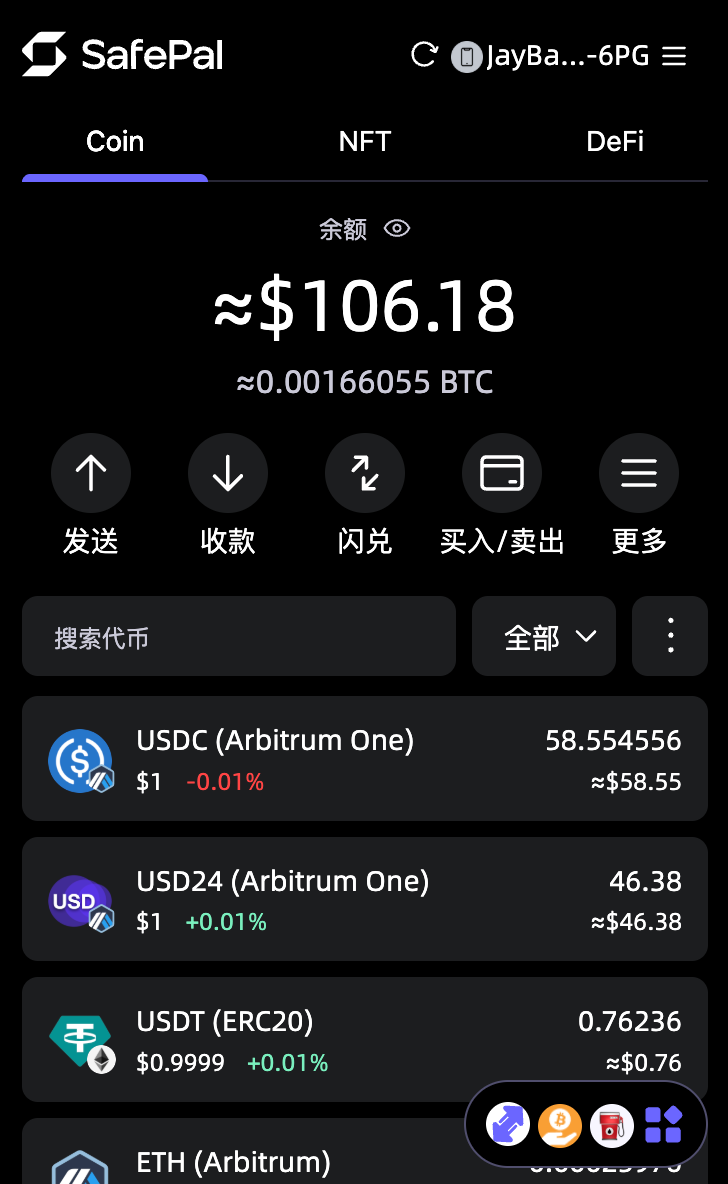Switch to the NFT tab
This screenshot has width=728, height=1184.
coord(365,142)
